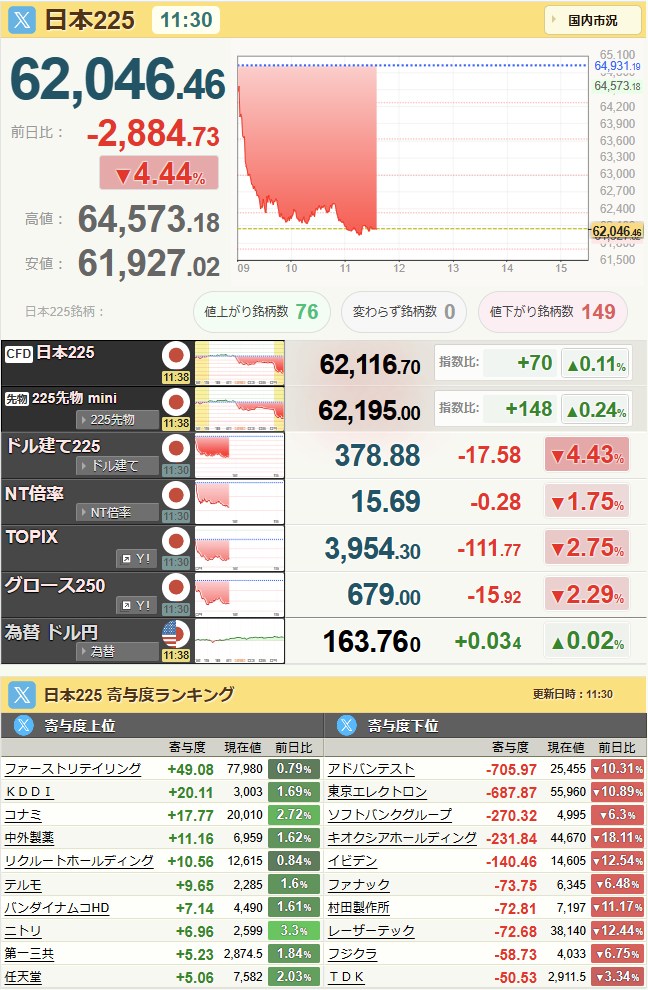Open 中外製薬 stock link
Image resolution: width=648 pixels, height=990 pixels.
coord(29,838)
